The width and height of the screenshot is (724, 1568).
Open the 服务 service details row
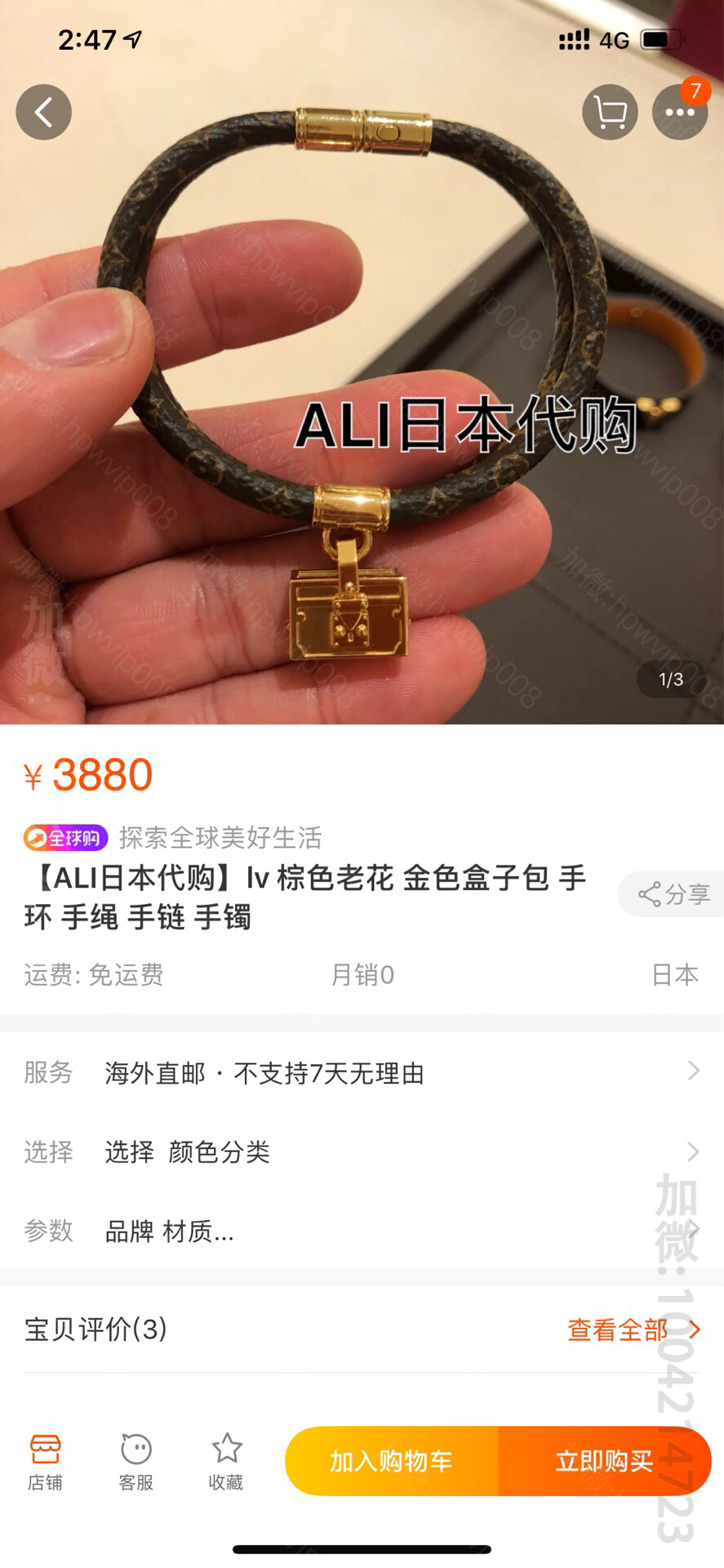click(362, 1072)
